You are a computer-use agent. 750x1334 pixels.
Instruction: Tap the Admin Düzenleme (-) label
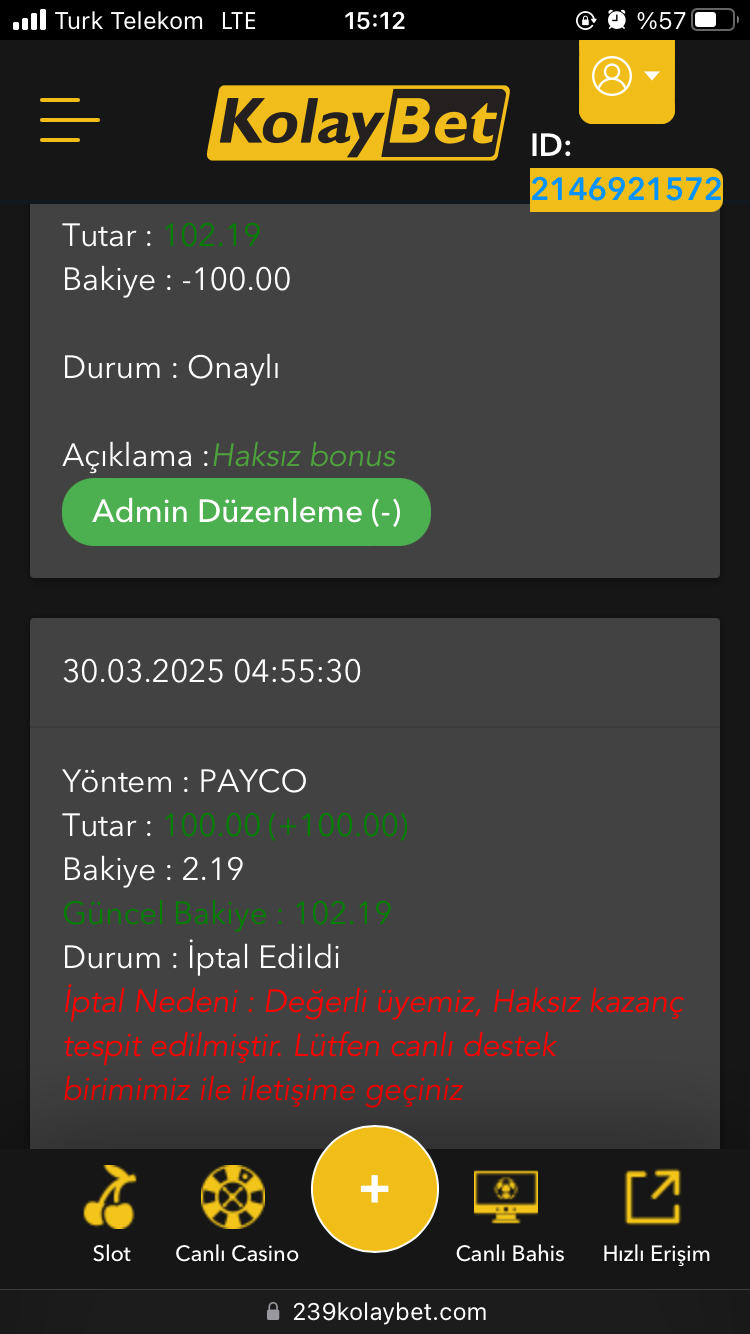(x=246, y=512)
